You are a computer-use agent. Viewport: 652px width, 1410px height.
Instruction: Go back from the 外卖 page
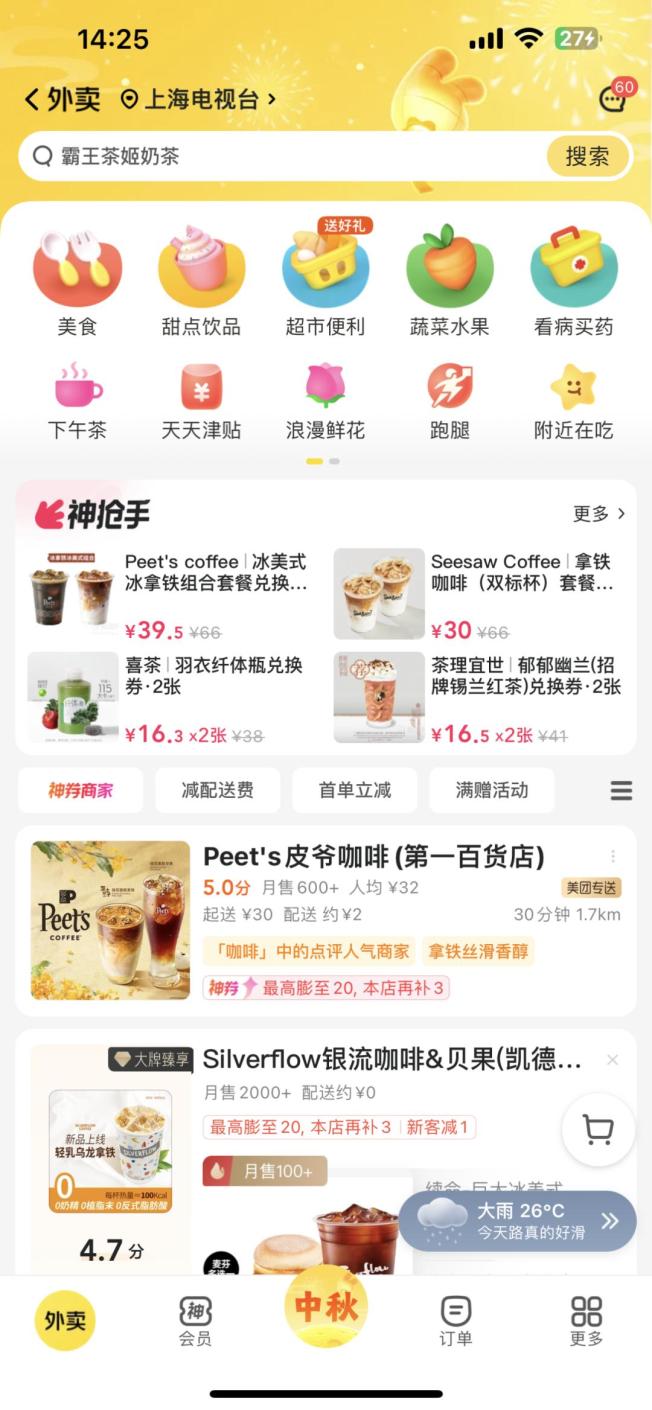coord(34,100)
